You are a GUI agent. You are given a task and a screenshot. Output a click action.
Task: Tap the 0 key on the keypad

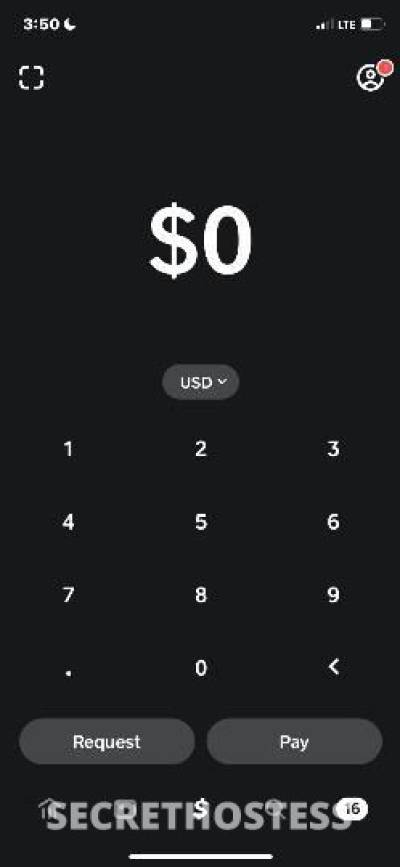pos(200,668)
